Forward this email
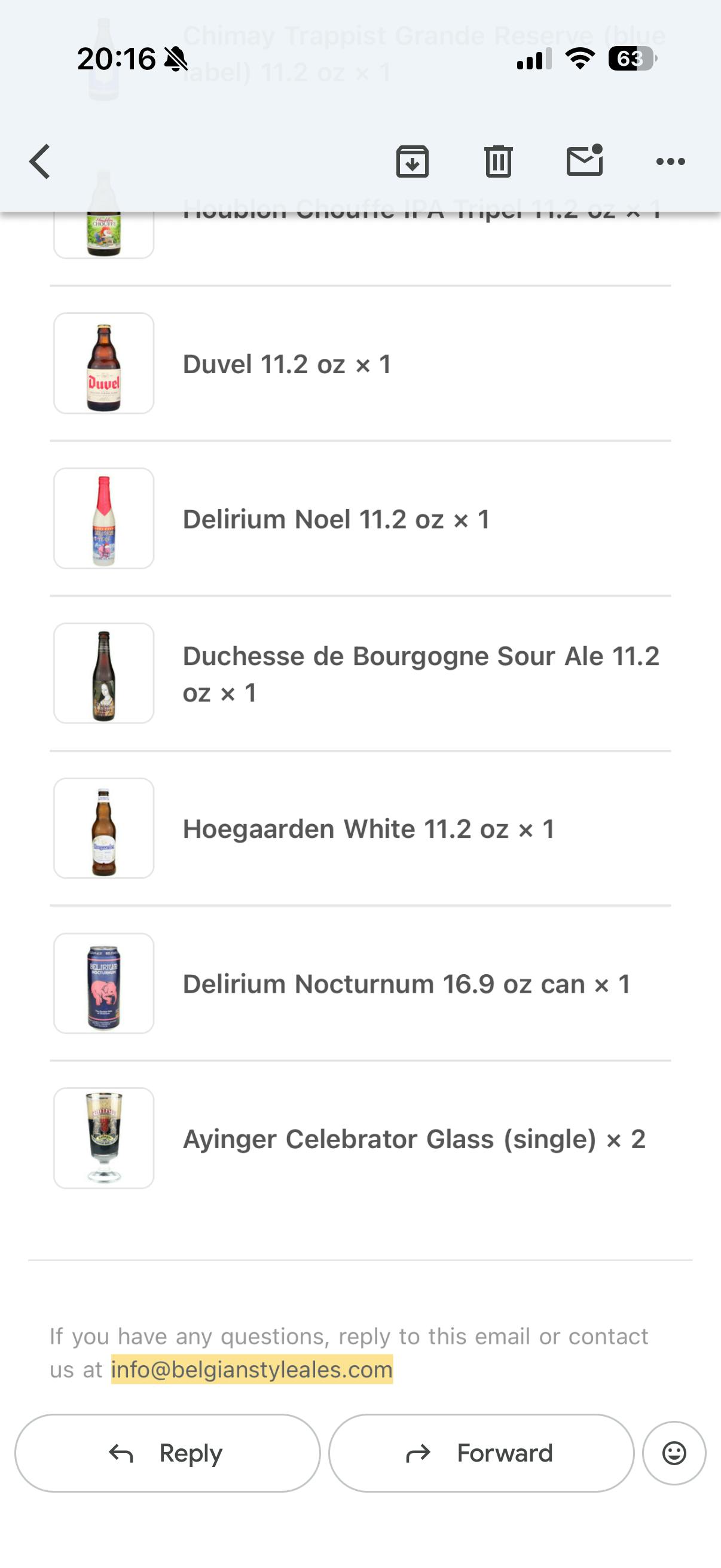721x1568 pixels. (x=481, y=1453)
